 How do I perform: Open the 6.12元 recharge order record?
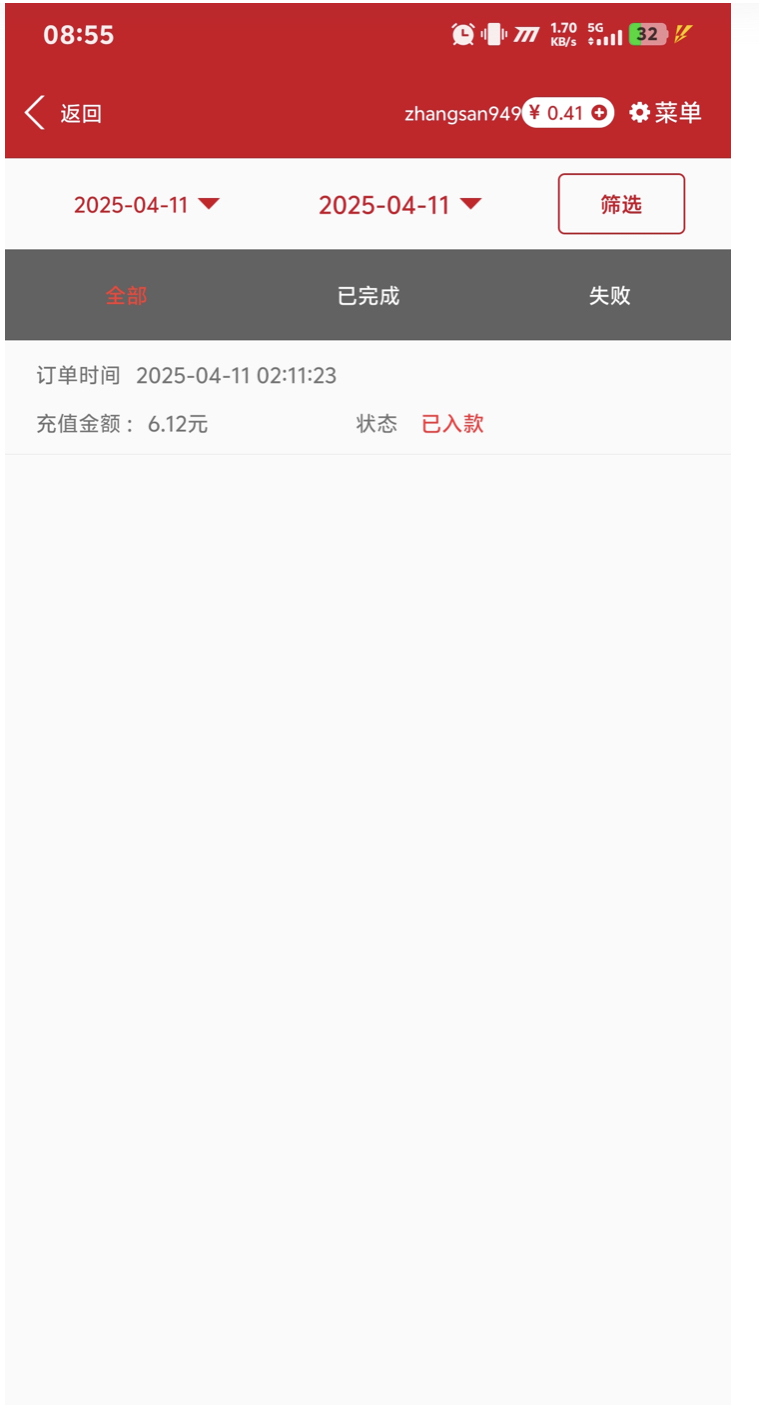click(368, 399)
